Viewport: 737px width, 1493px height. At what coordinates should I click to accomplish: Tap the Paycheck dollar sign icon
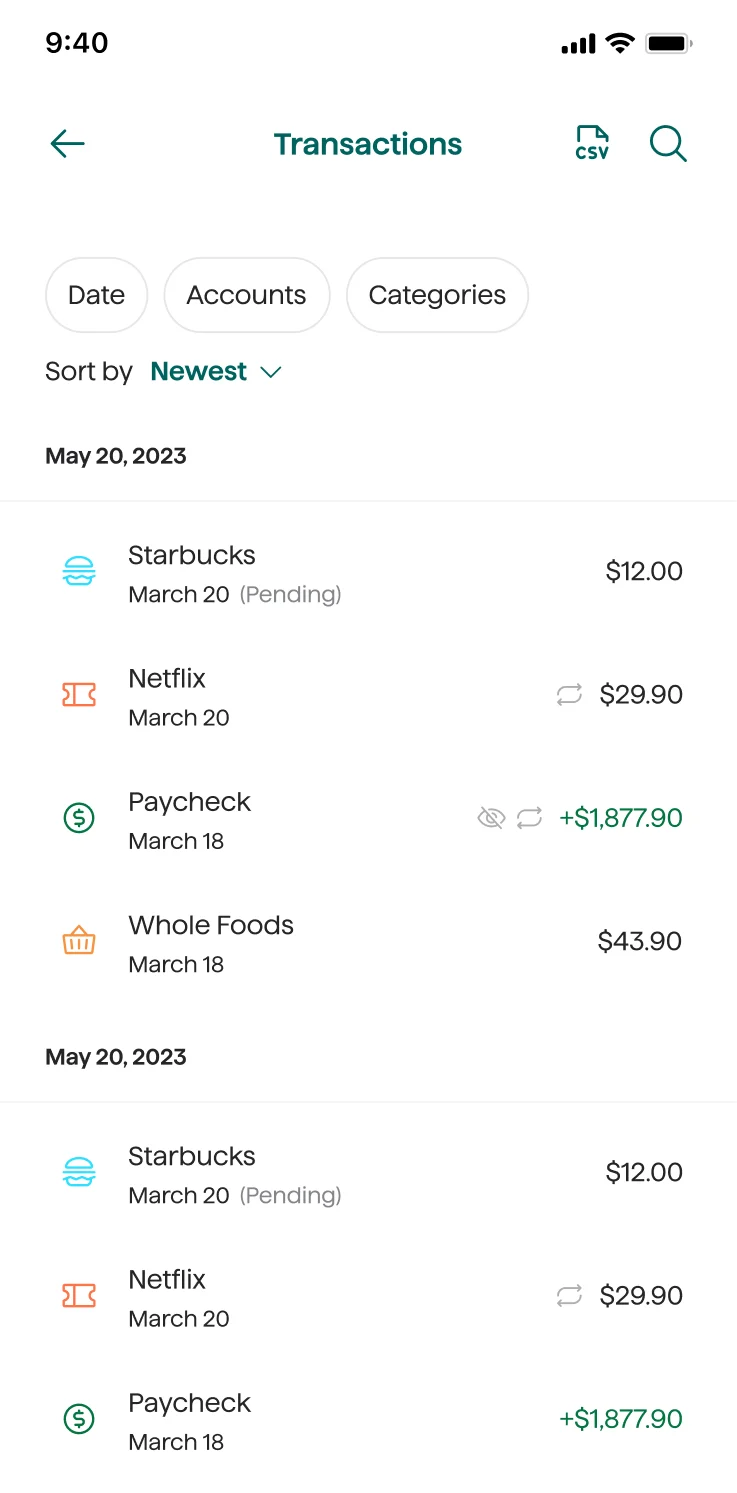point(79,818)
